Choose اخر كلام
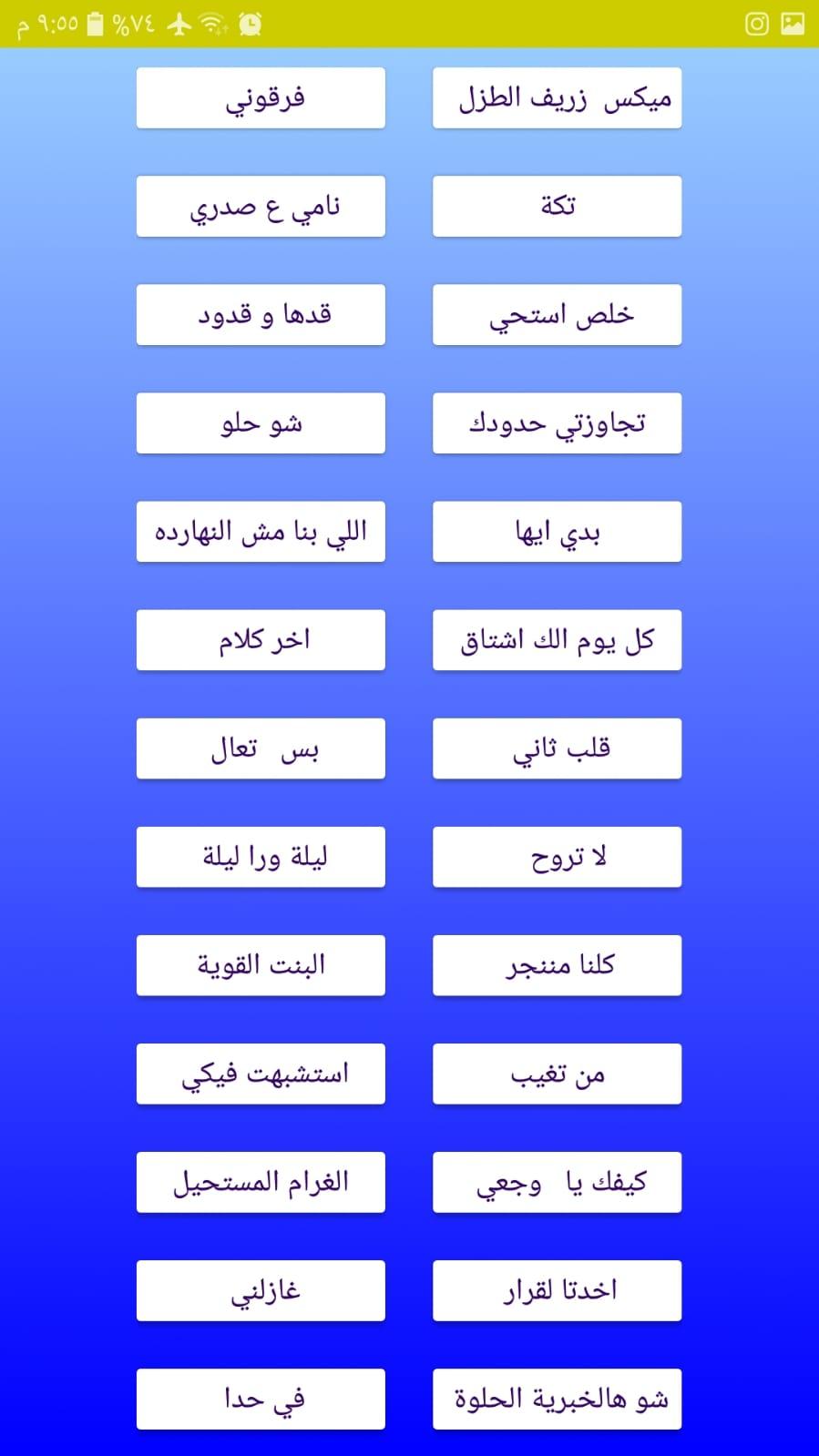Image resolution: width=819 pixels, height=1456 pixels. 261,639
